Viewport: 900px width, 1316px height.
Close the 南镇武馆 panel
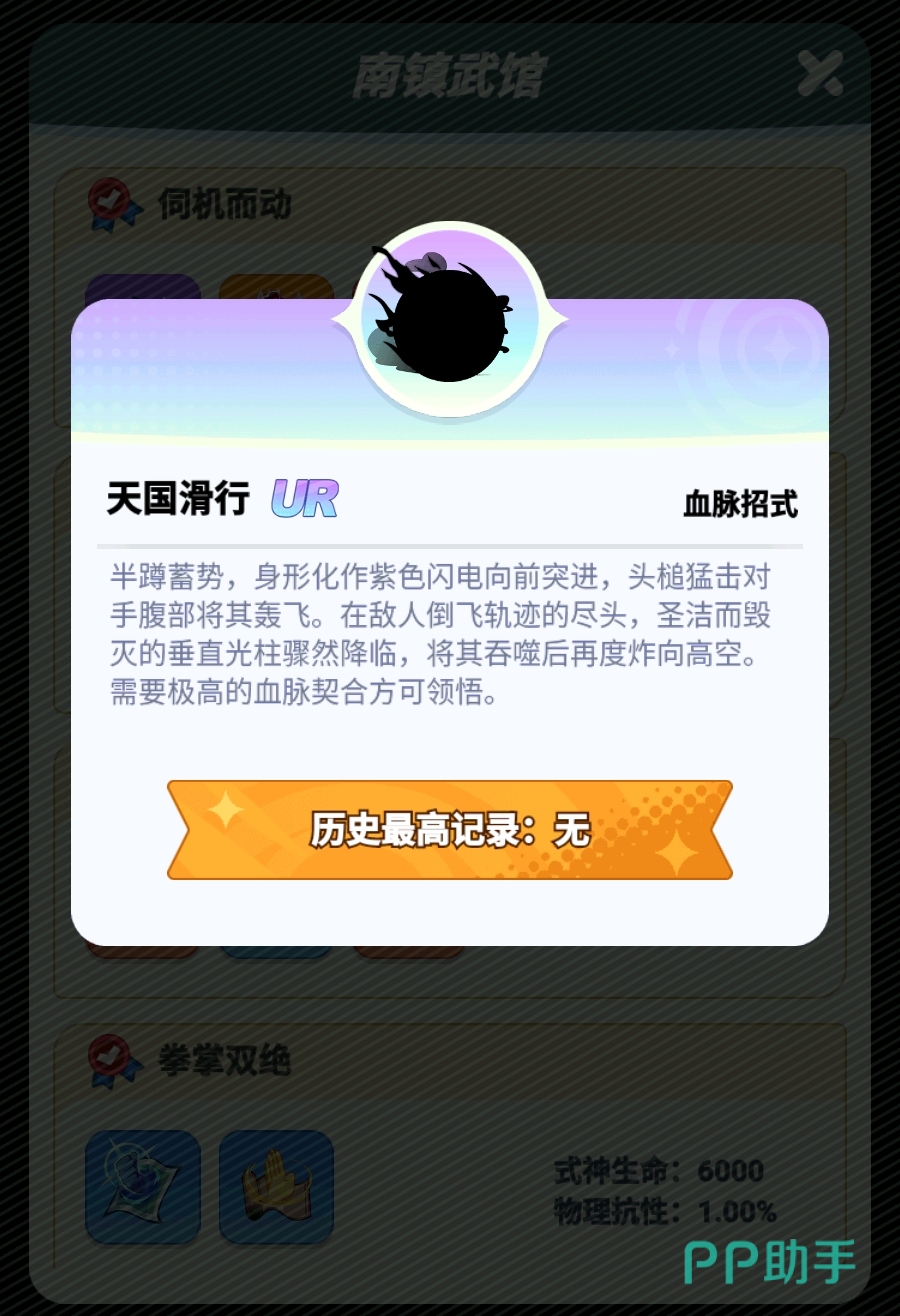click(820, 73)
